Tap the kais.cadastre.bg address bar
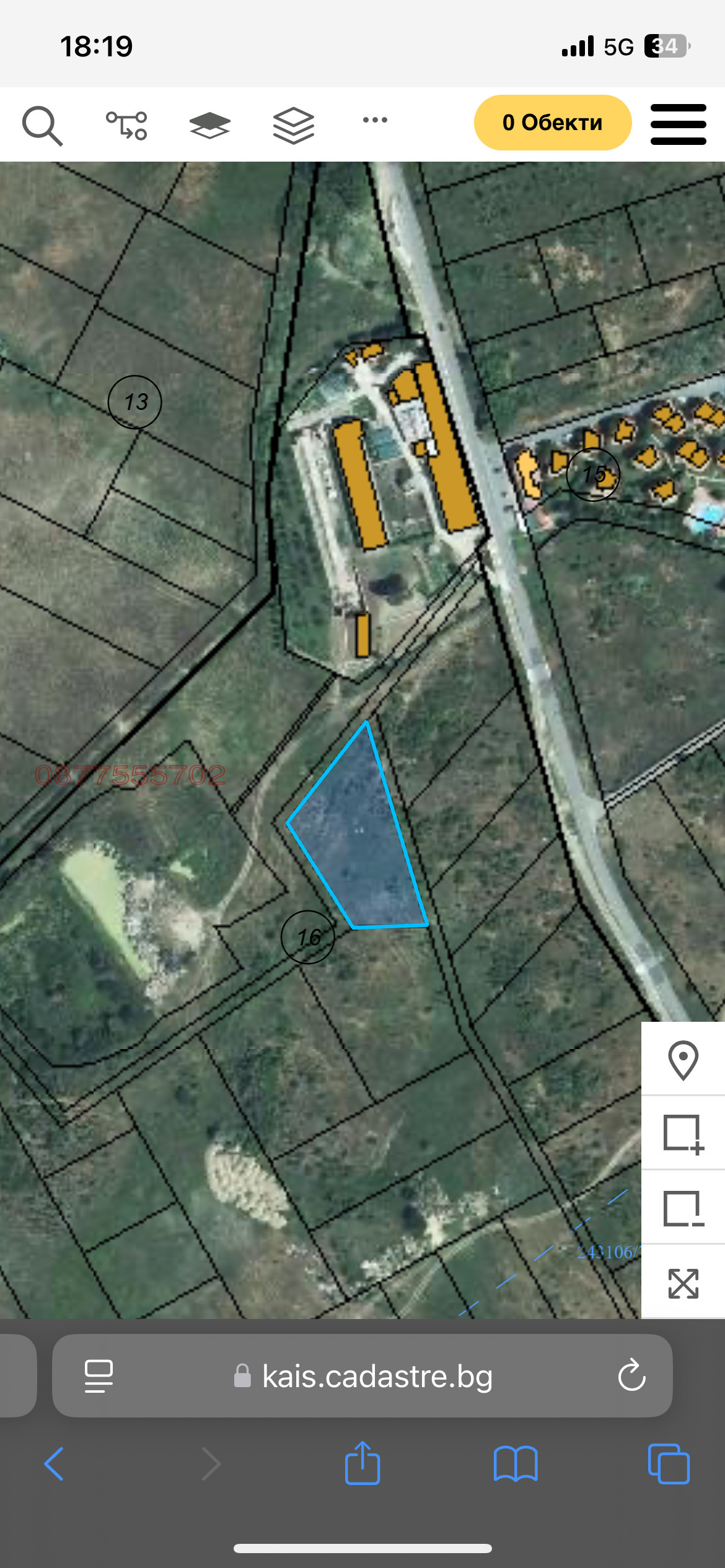The height and width of the screenshot is (1568, 725). coord(377,1376)
